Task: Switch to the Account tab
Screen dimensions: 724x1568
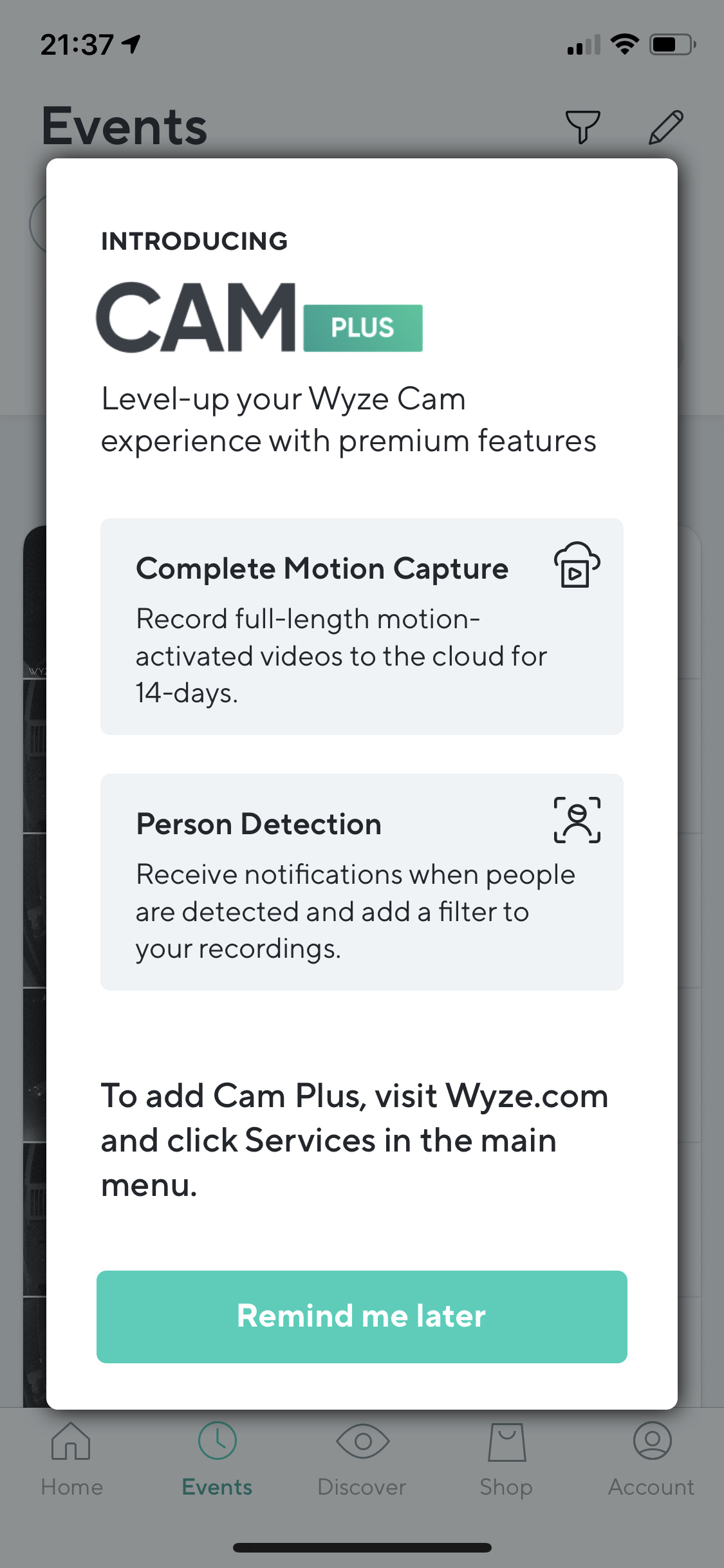Action: coord(651,1459)
